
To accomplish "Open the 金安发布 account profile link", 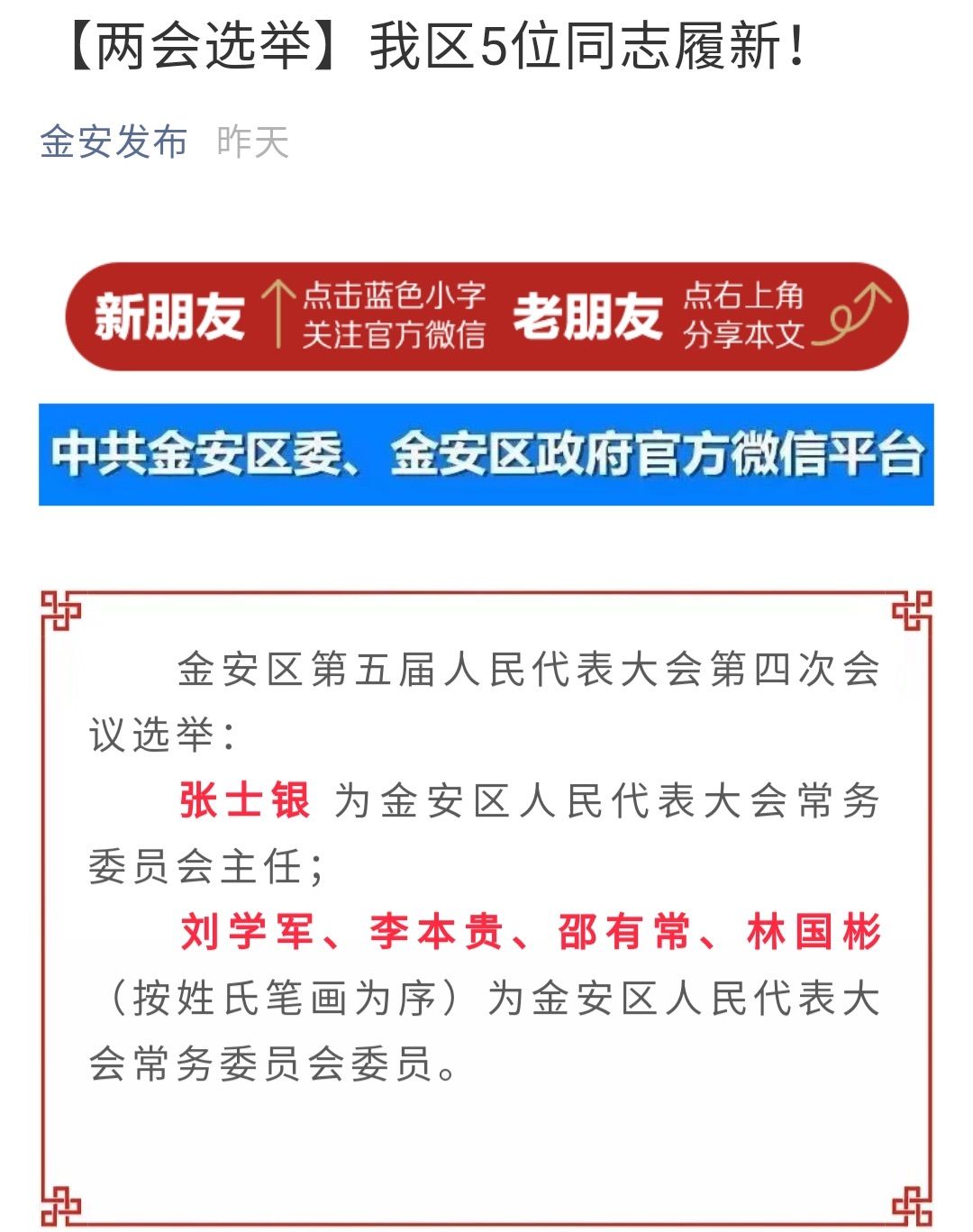I will tap(114, 142).
